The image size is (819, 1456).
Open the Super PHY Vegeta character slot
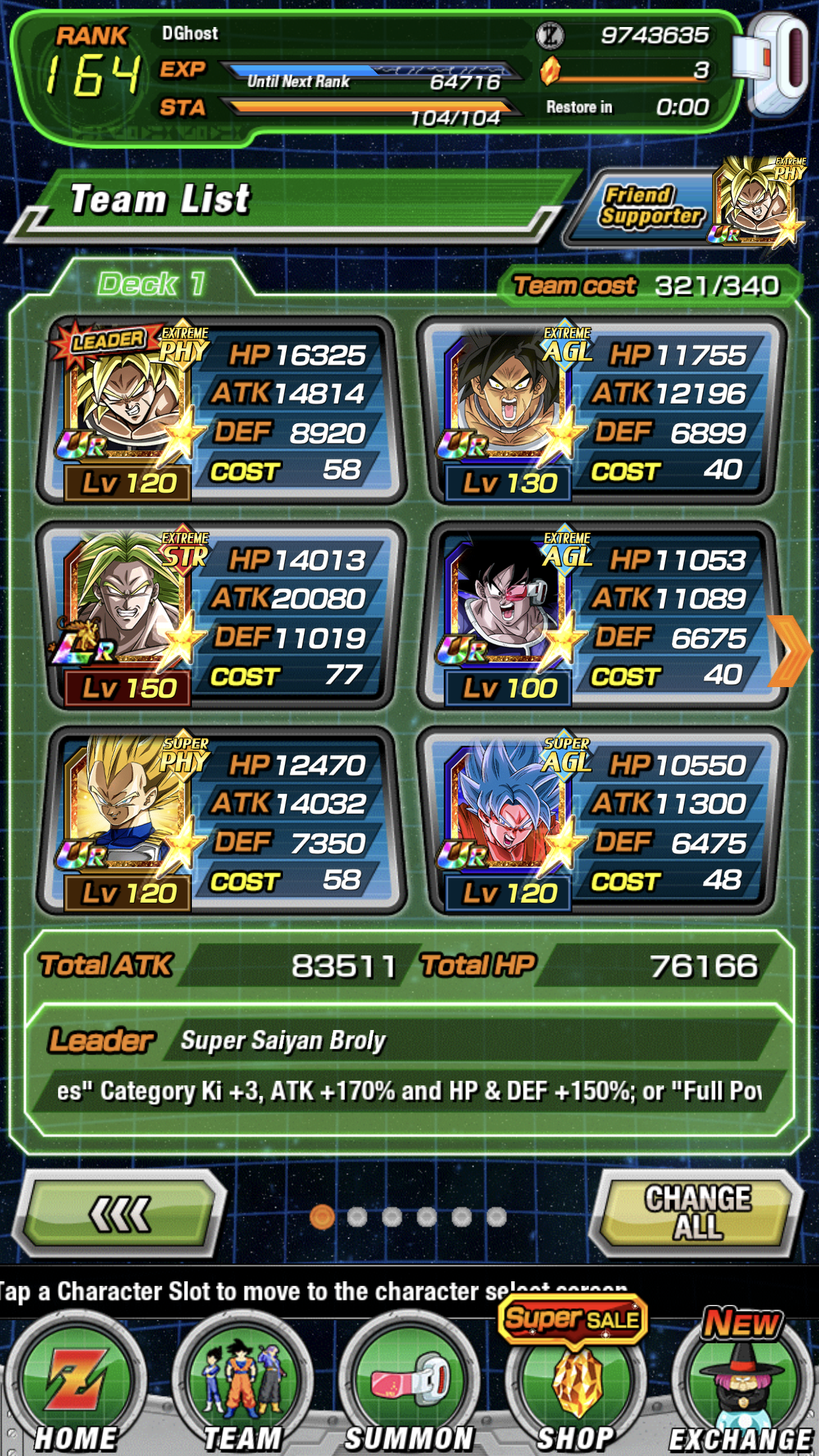pos(221,821)
